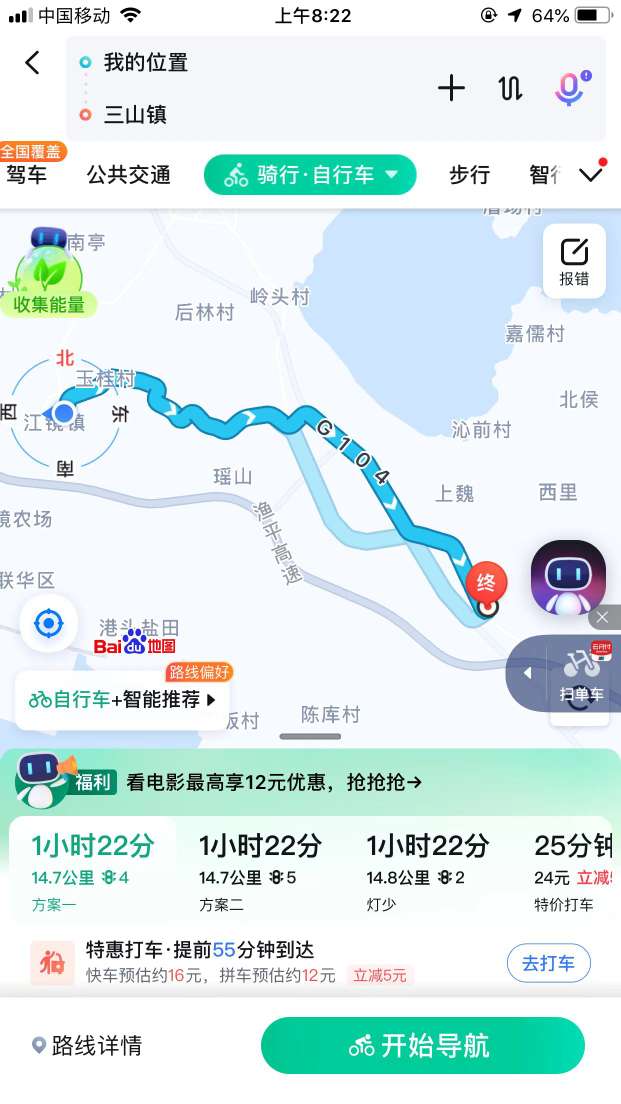
Task: Expand the travel modes list arrow
Action: pos(592,175)
